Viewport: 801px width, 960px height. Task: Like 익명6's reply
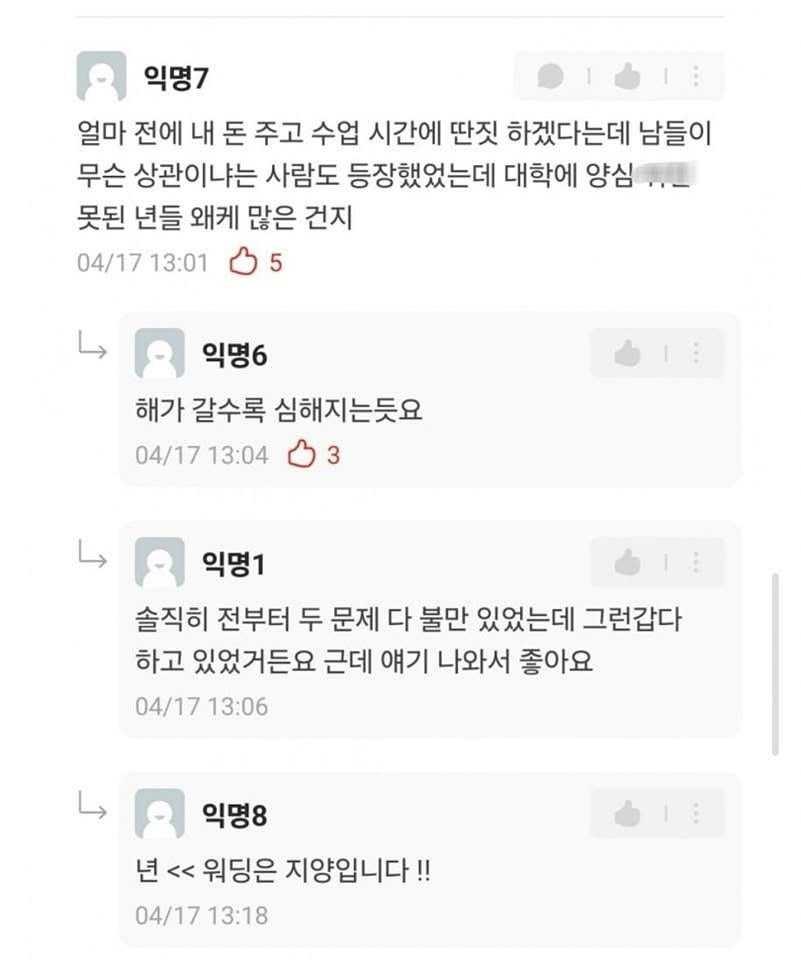pyautogui.click(x=628, y=353)
